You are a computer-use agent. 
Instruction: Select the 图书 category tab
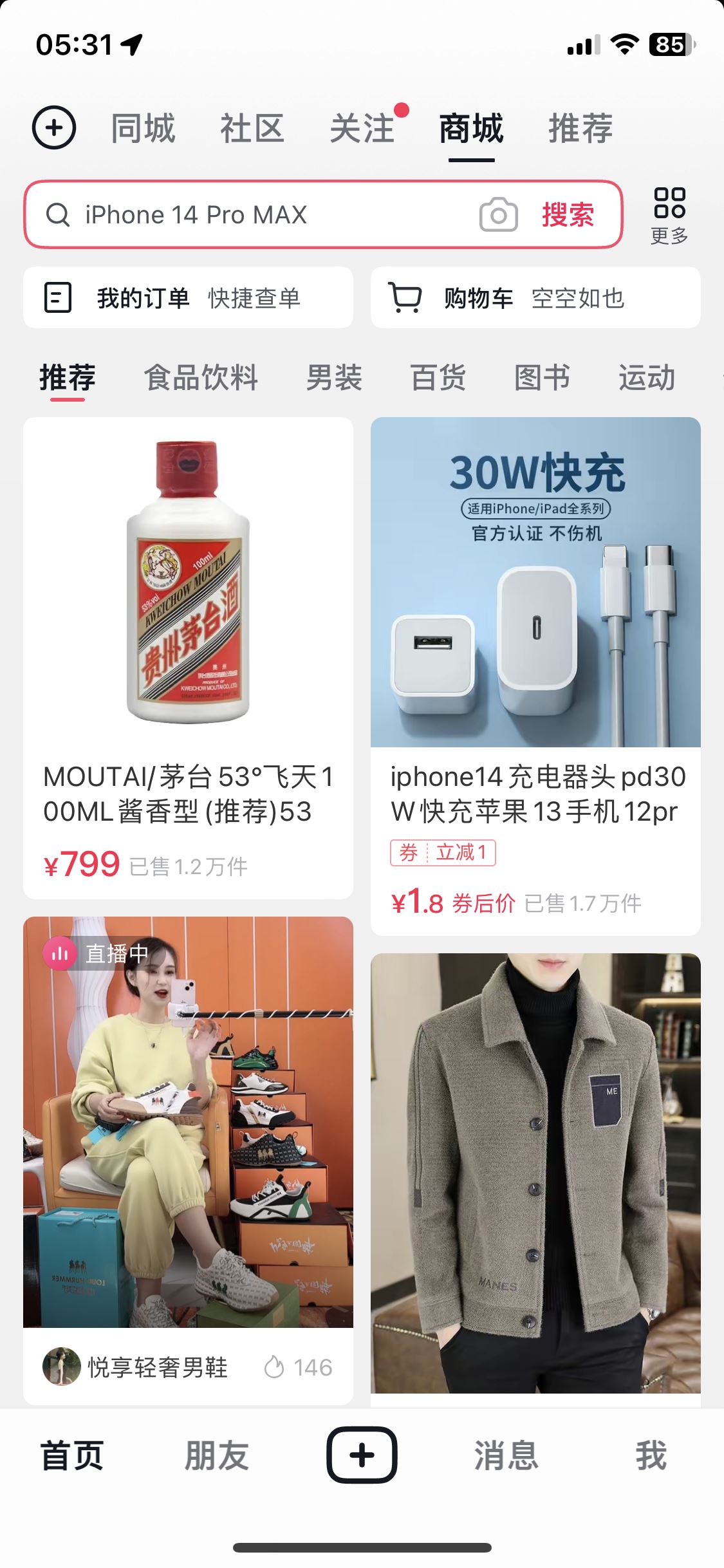(543, 378)
